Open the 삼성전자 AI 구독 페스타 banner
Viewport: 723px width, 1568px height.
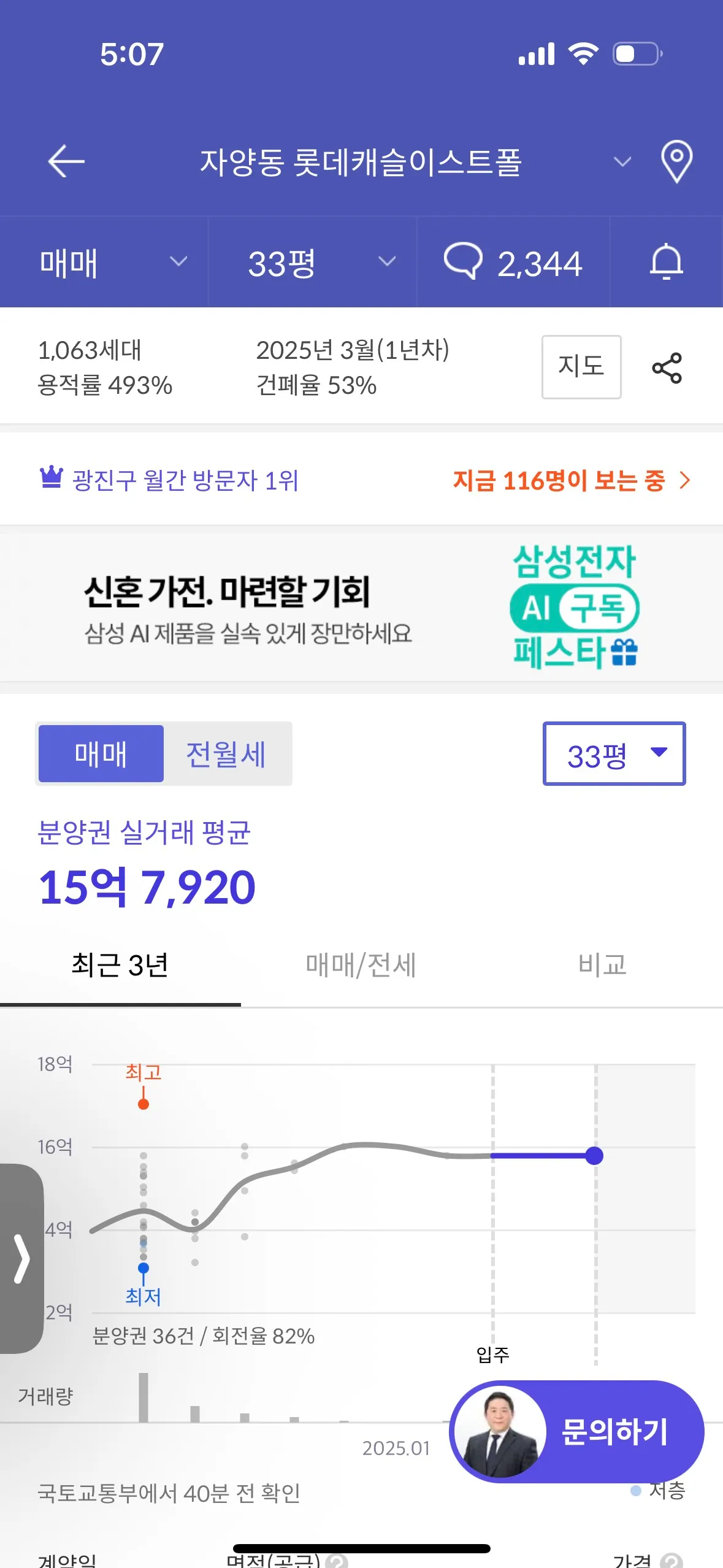coord(361,607)
